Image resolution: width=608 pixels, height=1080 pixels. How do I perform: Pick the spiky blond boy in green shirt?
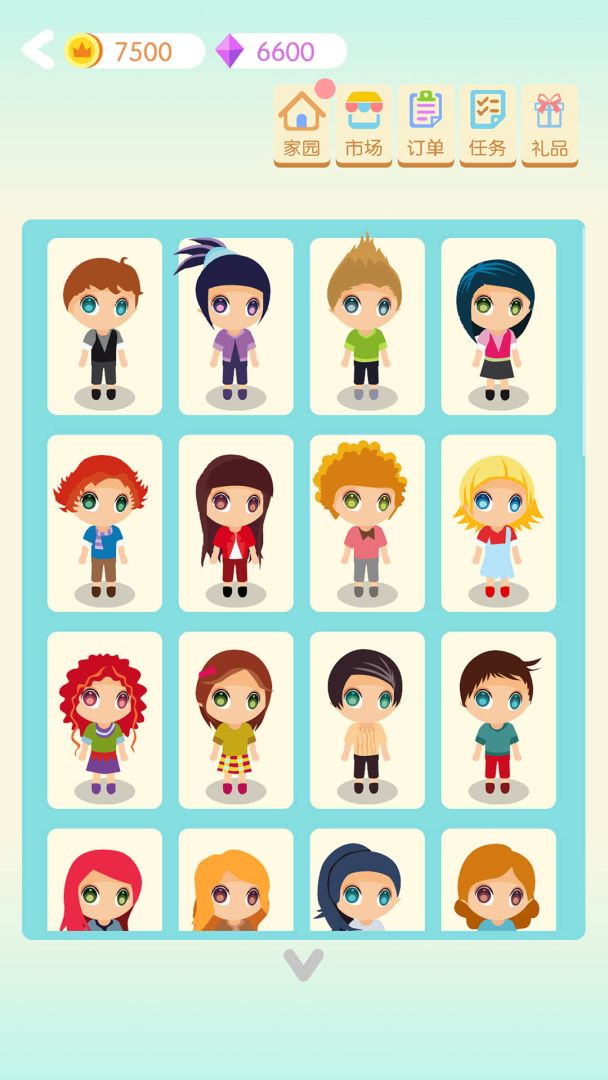coord(367,326)
